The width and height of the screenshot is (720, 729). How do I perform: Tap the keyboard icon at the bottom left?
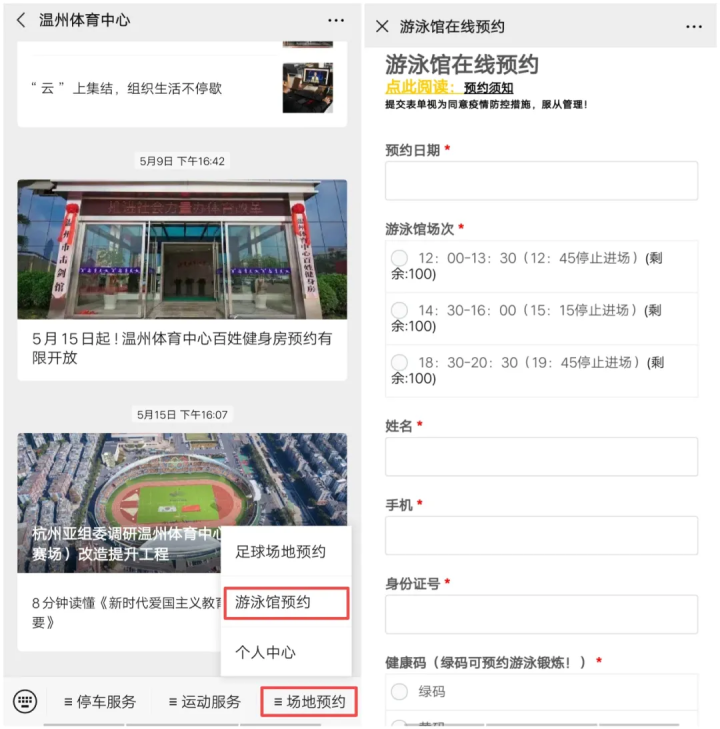click(x=24, y=702)
